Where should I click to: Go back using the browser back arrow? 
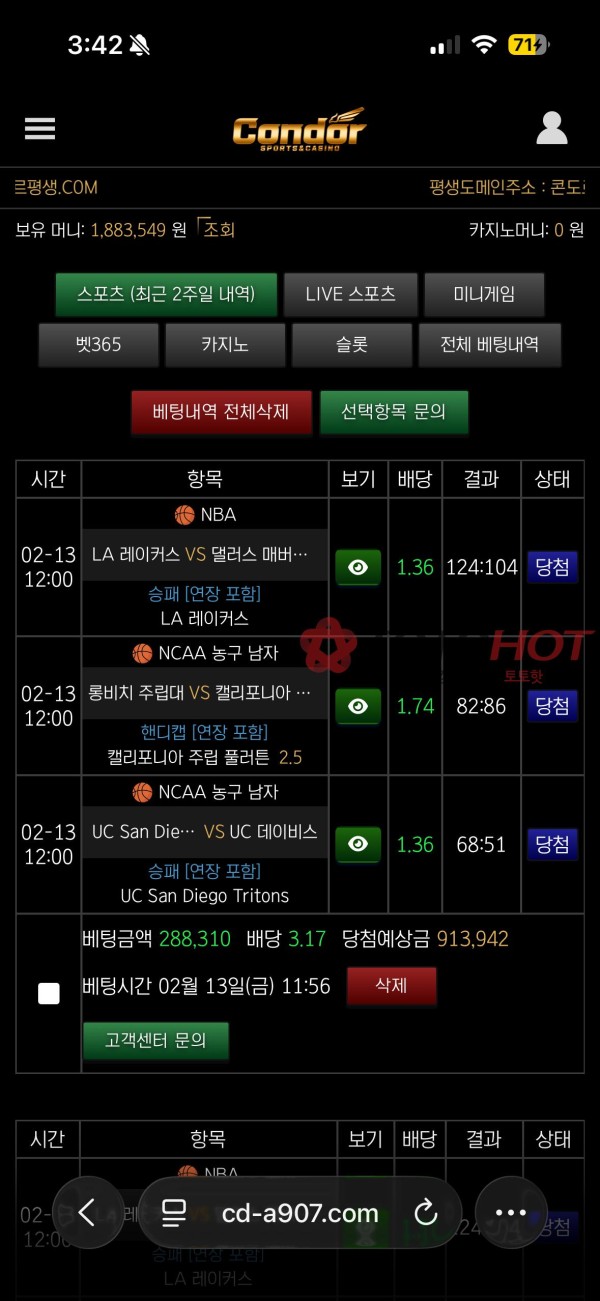click(88, 1213)
